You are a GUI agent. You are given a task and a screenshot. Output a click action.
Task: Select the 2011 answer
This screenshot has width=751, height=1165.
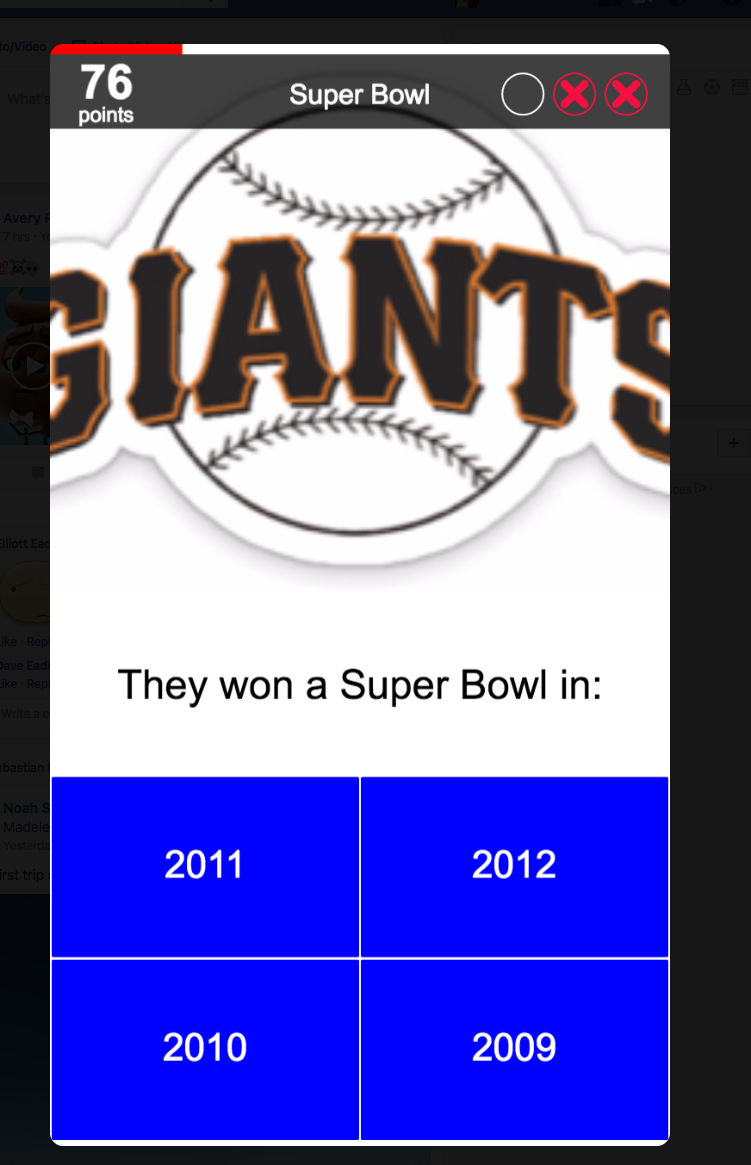(x=205, y=866)
